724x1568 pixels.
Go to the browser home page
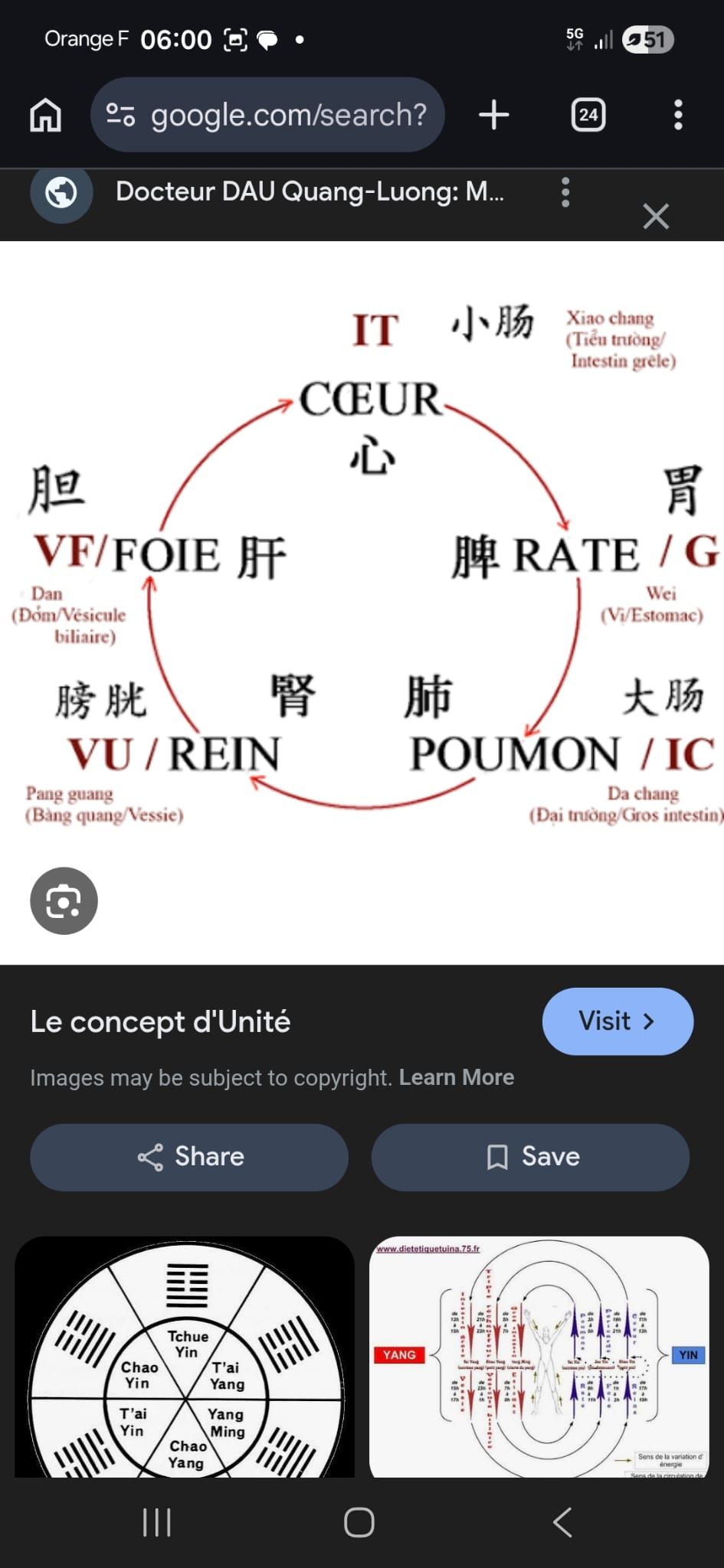[45, 116]
